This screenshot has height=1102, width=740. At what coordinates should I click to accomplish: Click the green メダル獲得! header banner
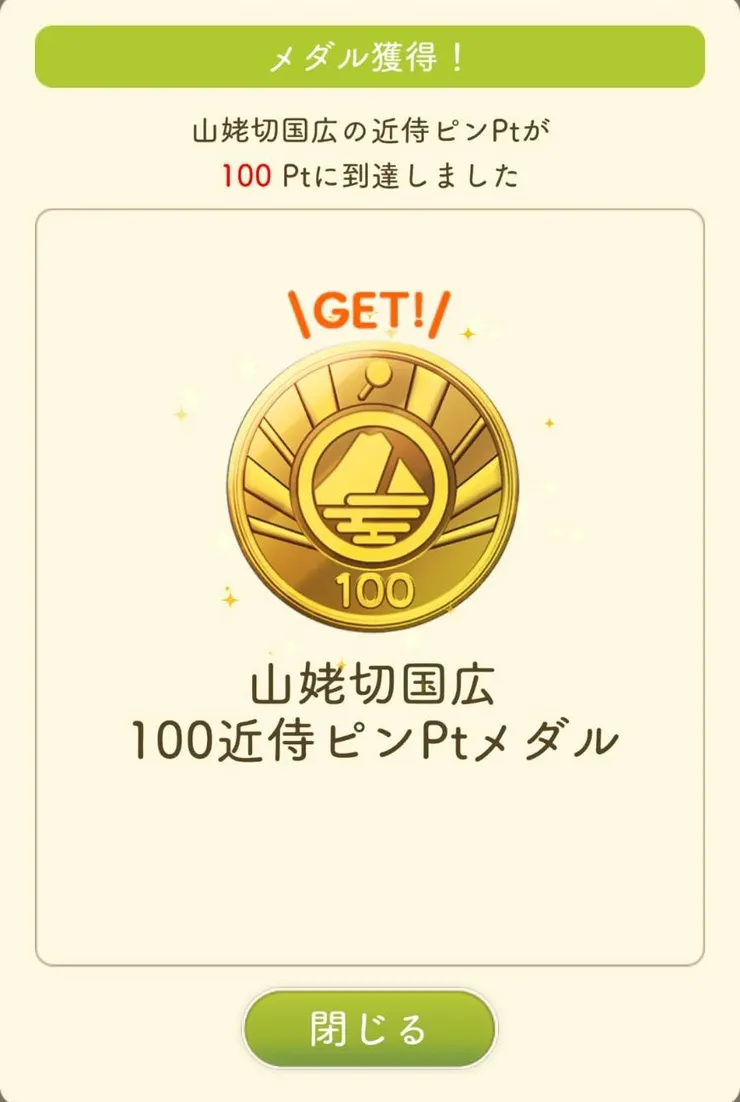[370, 56]
